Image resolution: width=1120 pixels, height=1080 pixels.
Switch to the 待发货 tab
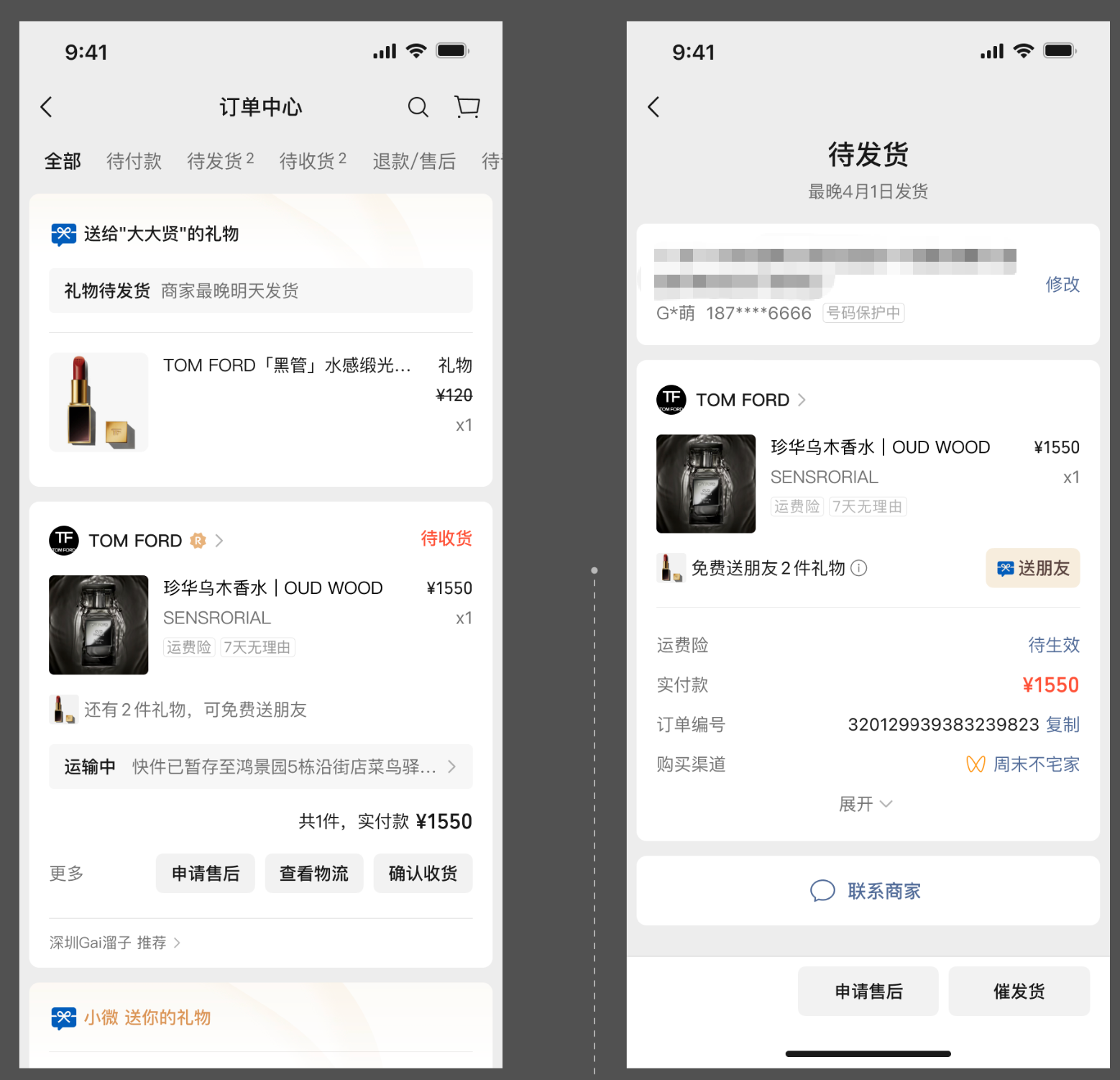[x=220, y=161]
